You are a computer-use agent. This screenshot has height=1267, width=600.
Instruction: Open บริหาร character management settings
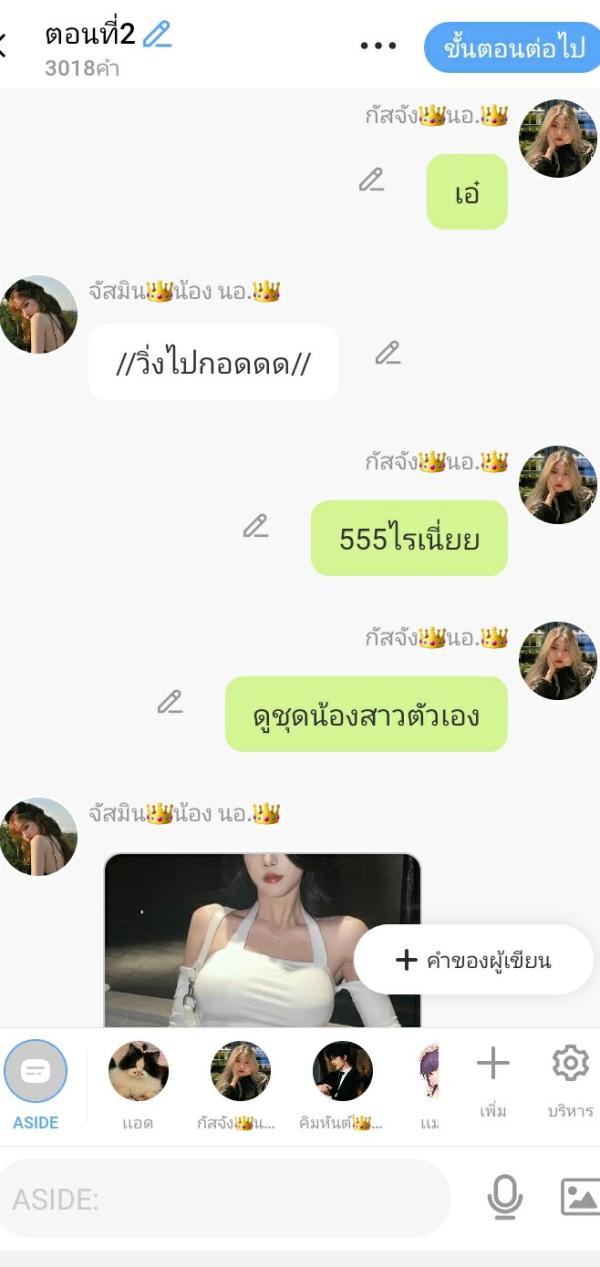coord(570,1078)
